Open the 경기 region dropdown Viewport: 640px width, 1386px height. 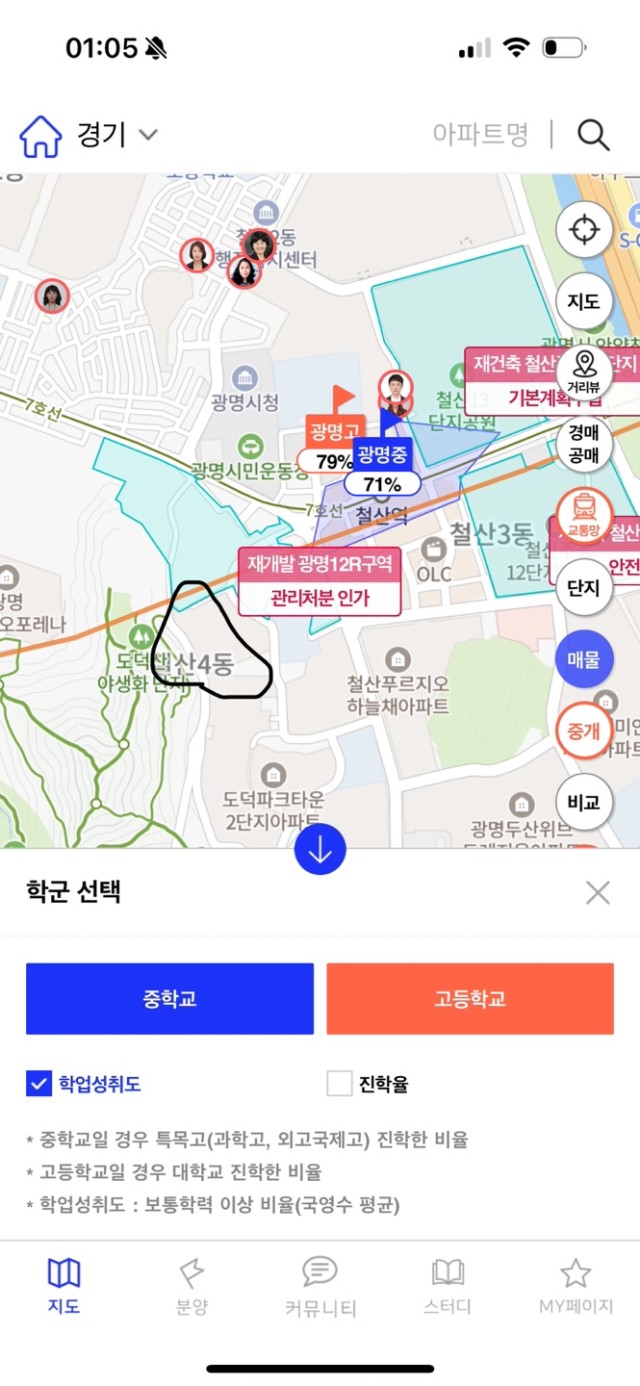coord(118,135)
